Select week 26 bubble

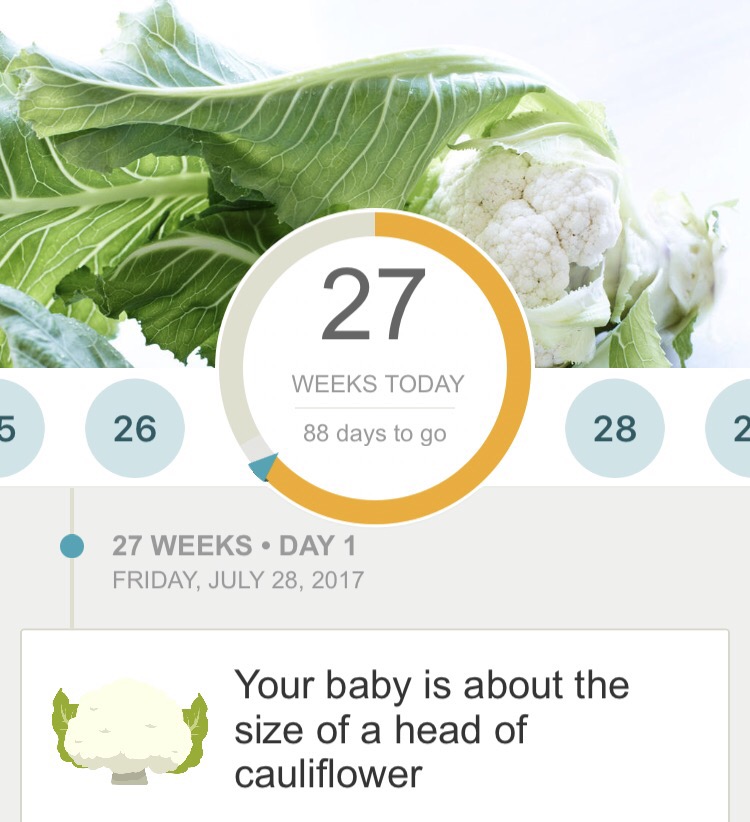(134, 428)
